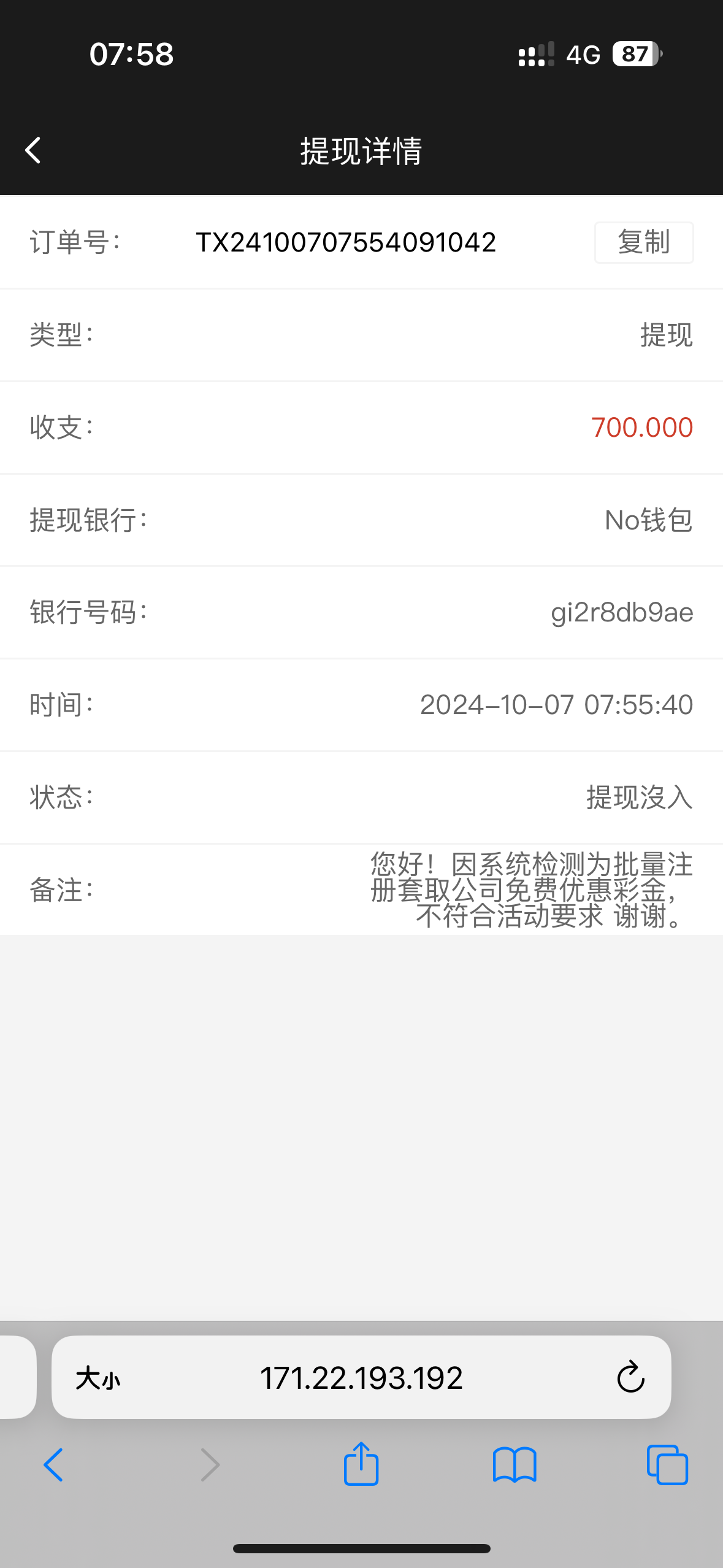
Task: Open the Safari share sheet
Action: point(361,1463)
